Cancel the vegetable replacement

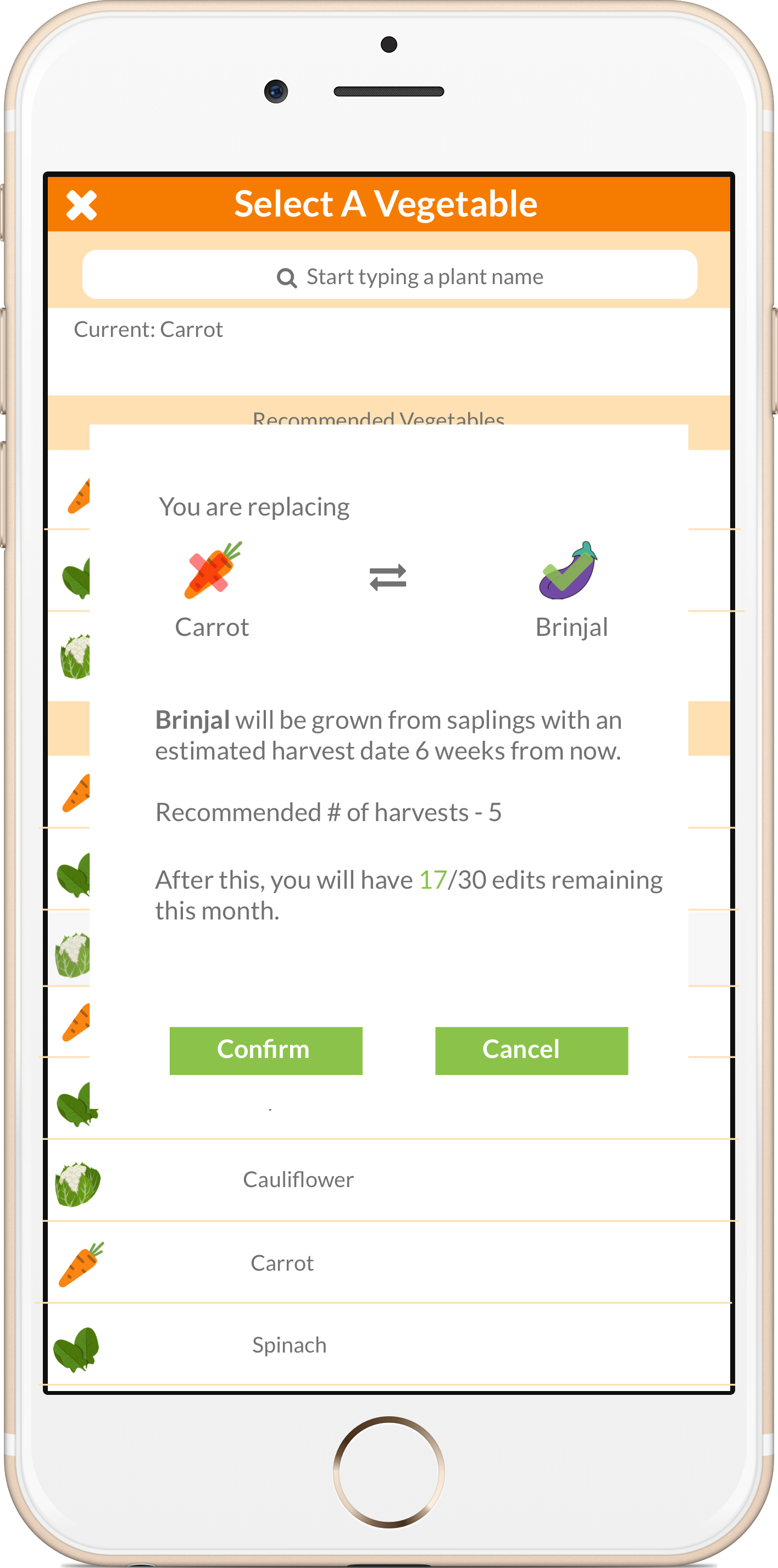click(x=531, y=1050)
